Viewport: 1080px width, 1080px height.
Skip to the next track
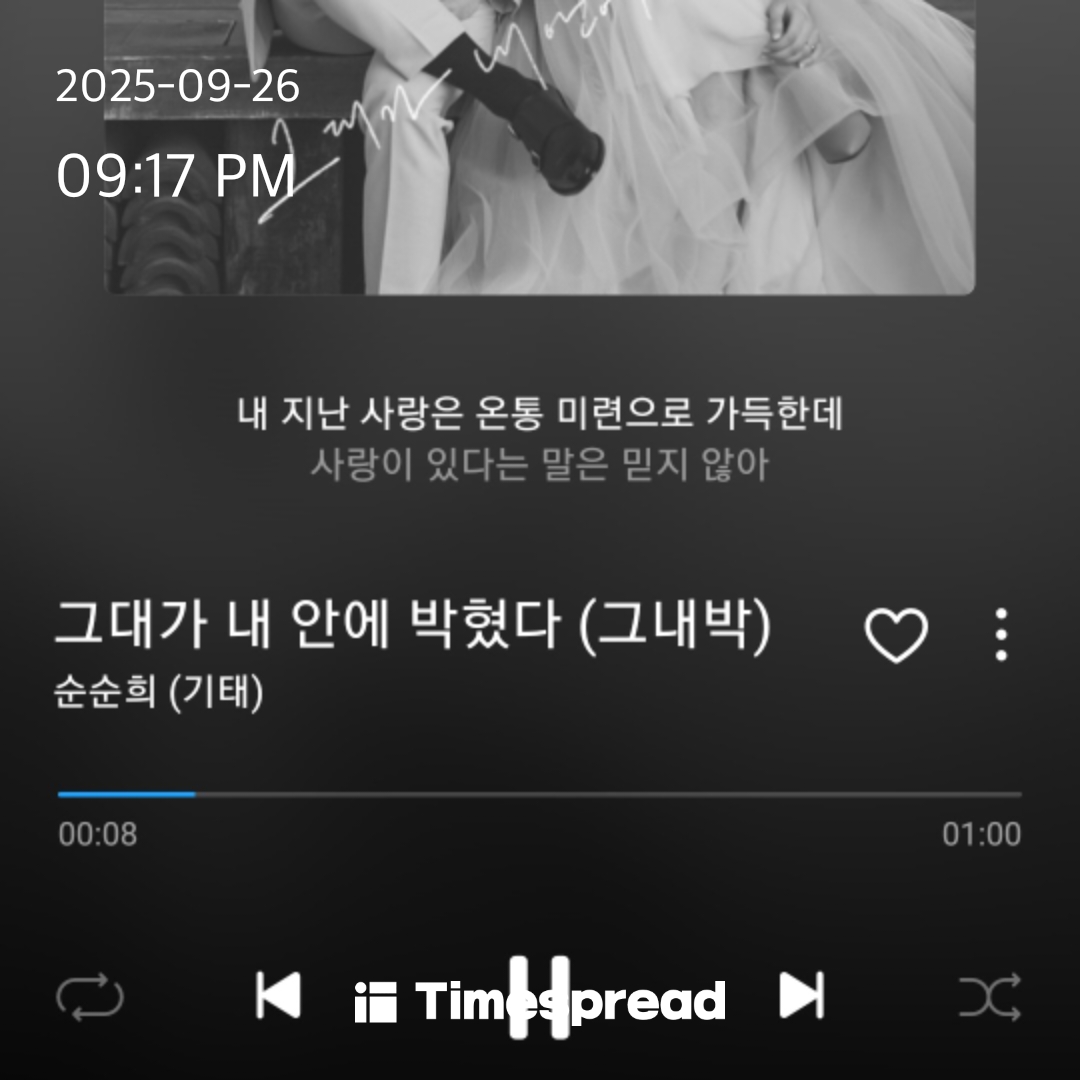click(802, 995)
